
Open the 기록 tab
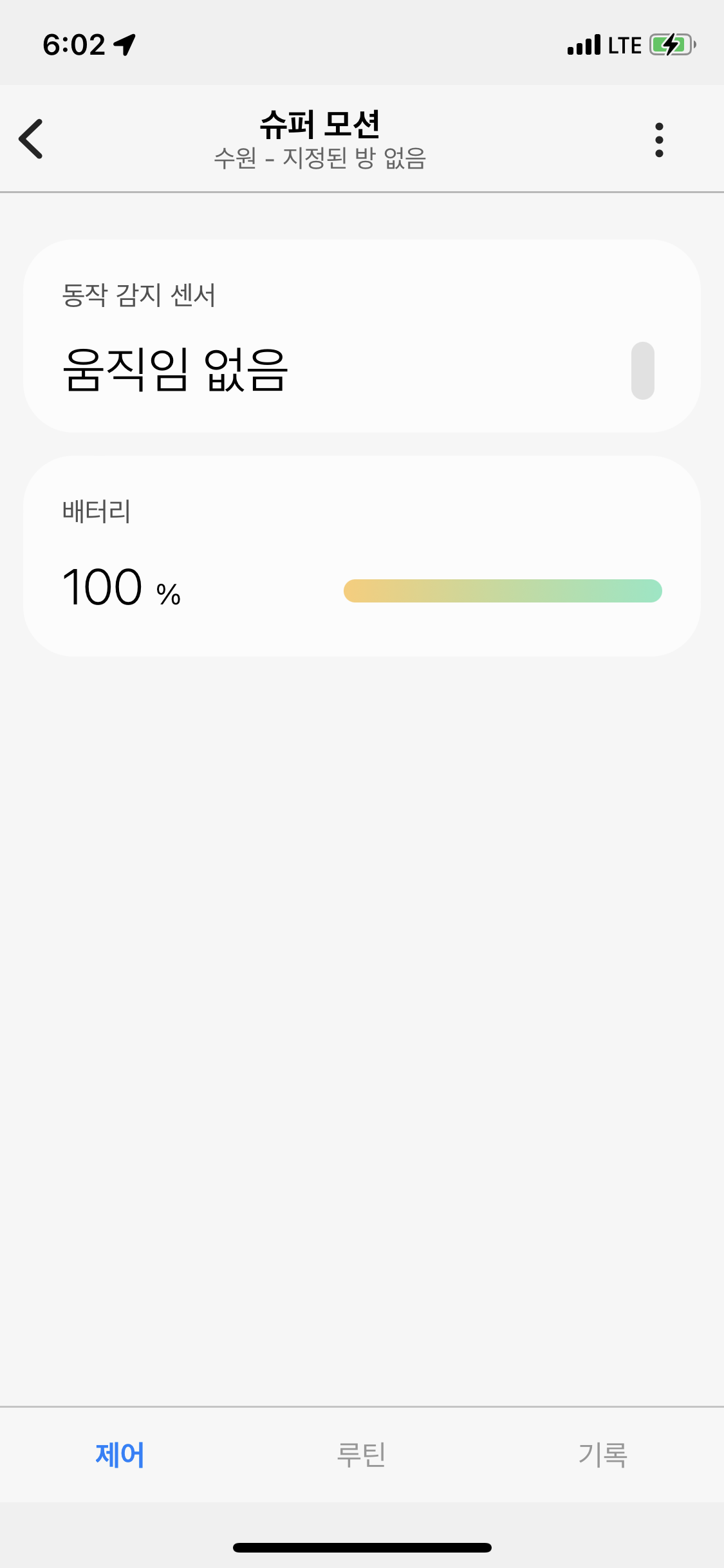[x=602, y=1454]
